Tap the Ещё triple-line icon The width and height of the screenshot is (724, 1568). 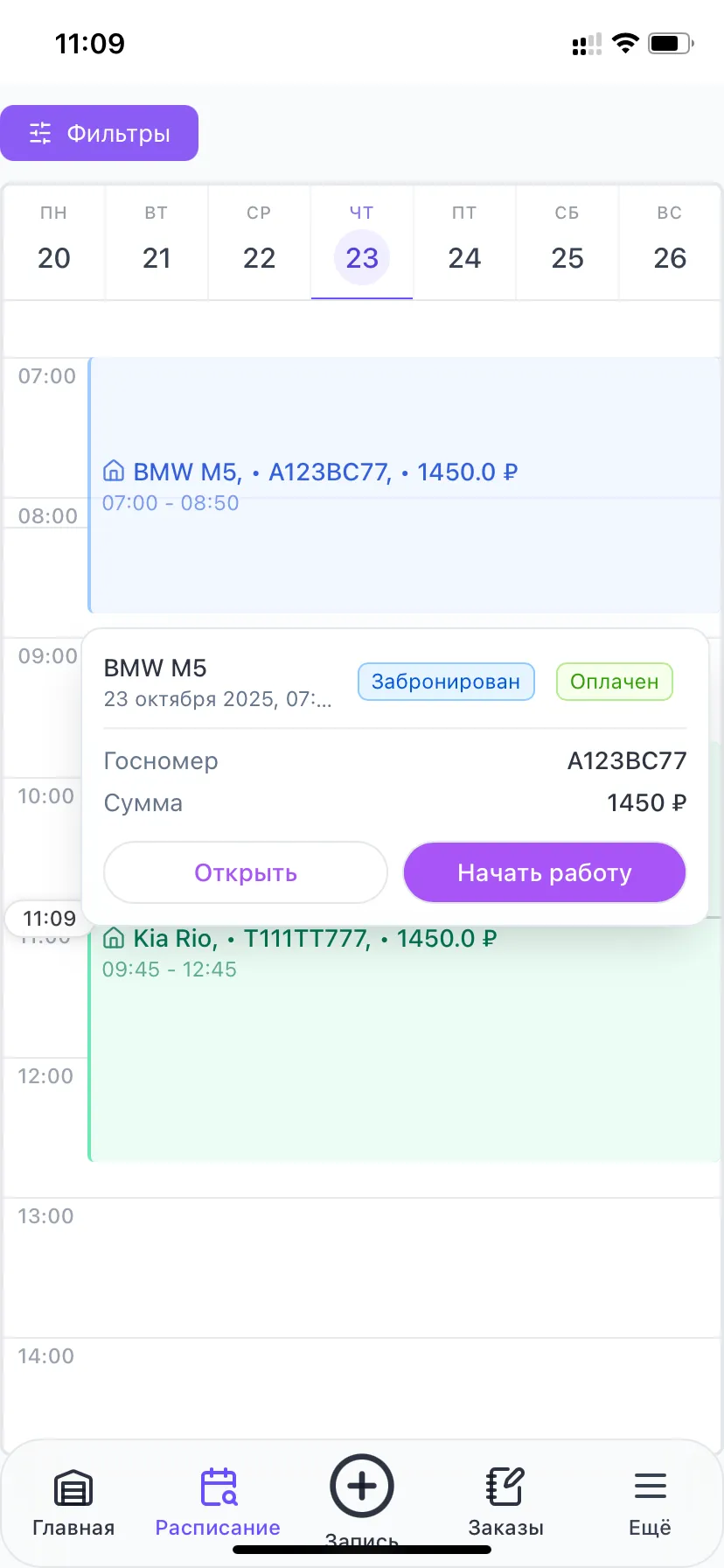(x=650, y=1485)
